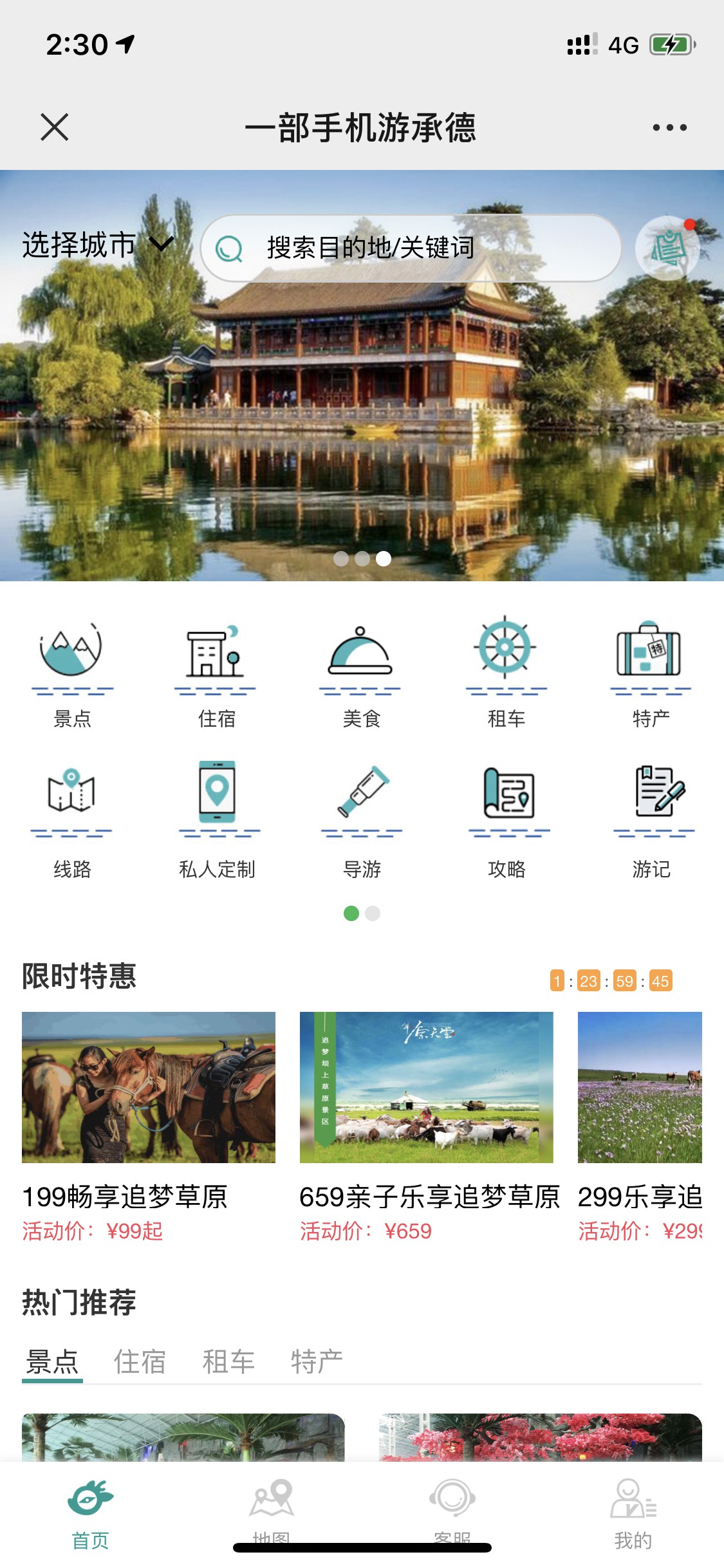Find a guide under 导游
724x1568 pixels.
click(362, 821)
